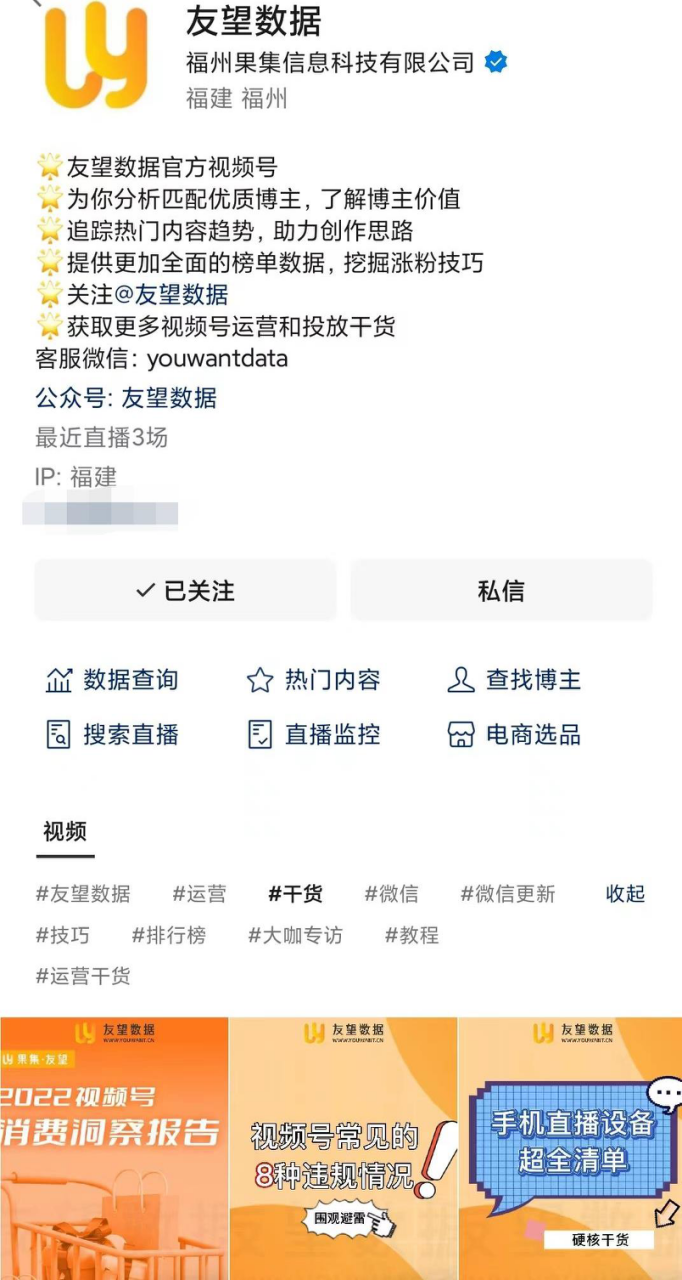
Task: Select the 视频 tab
Action: (x=65, y=832)
